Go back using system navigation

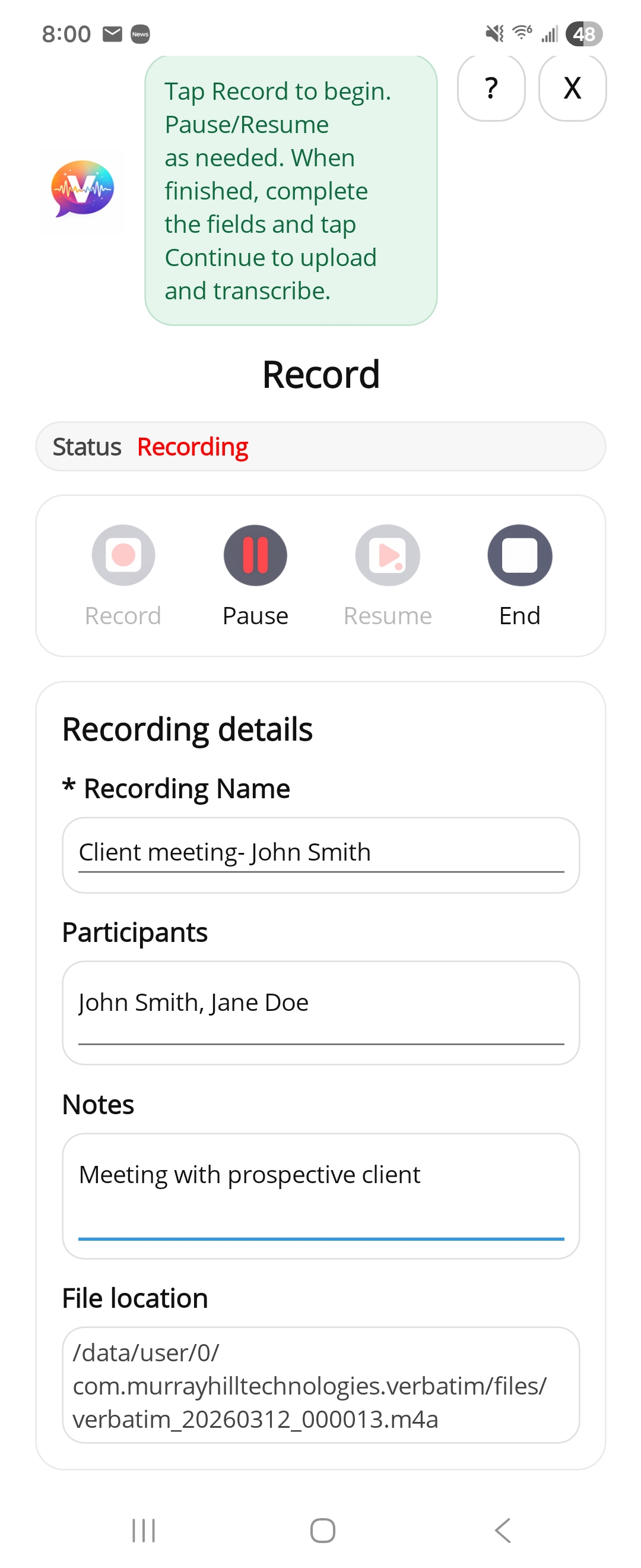pyautogui.click(x=502, y=1529)
